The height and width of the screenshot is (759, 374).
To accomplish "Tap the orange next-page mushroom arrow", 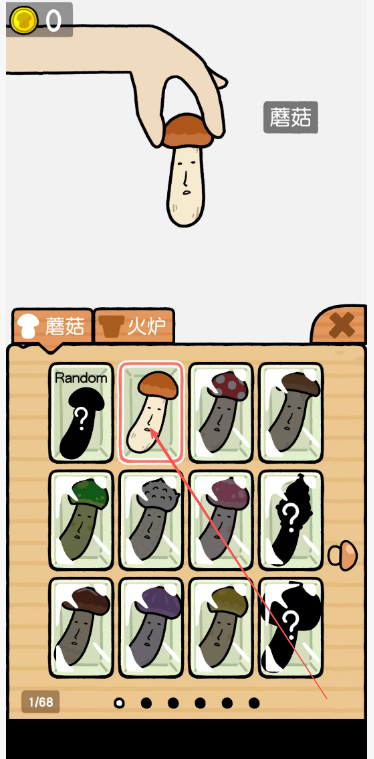I will click(343, 555).
